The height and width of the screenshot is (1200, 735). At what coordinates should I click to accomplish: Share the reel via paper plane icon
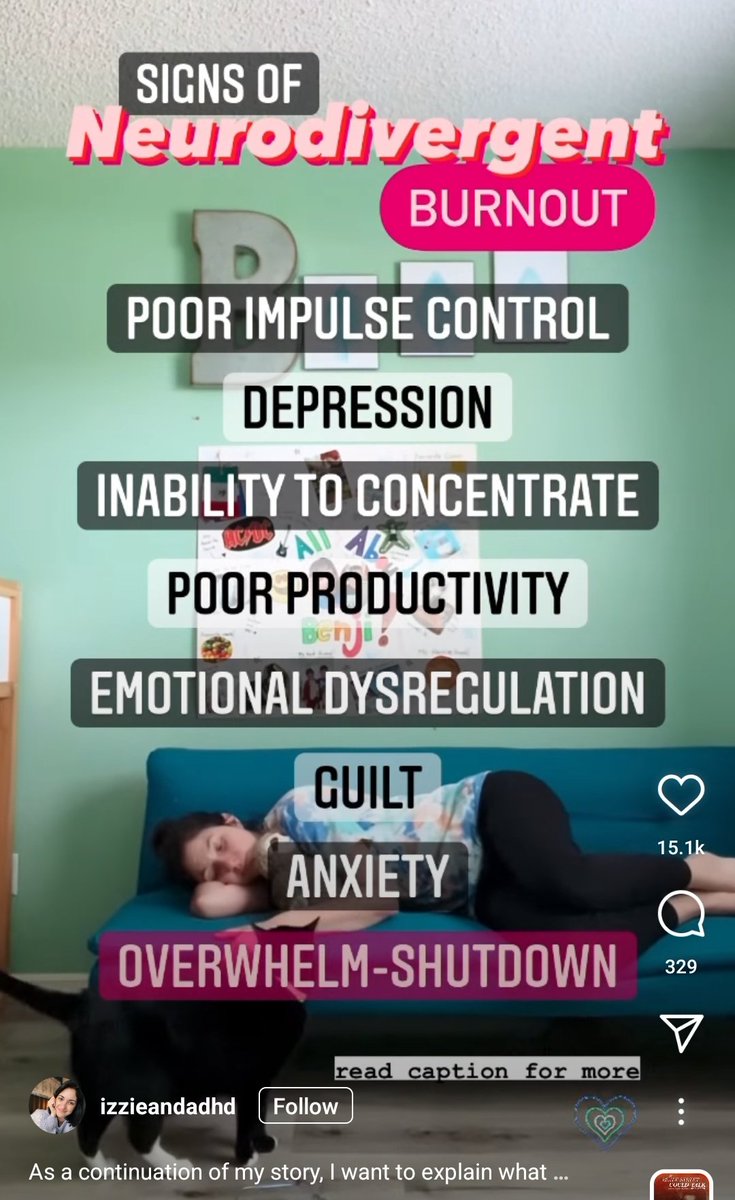[x=681, y=1032]
